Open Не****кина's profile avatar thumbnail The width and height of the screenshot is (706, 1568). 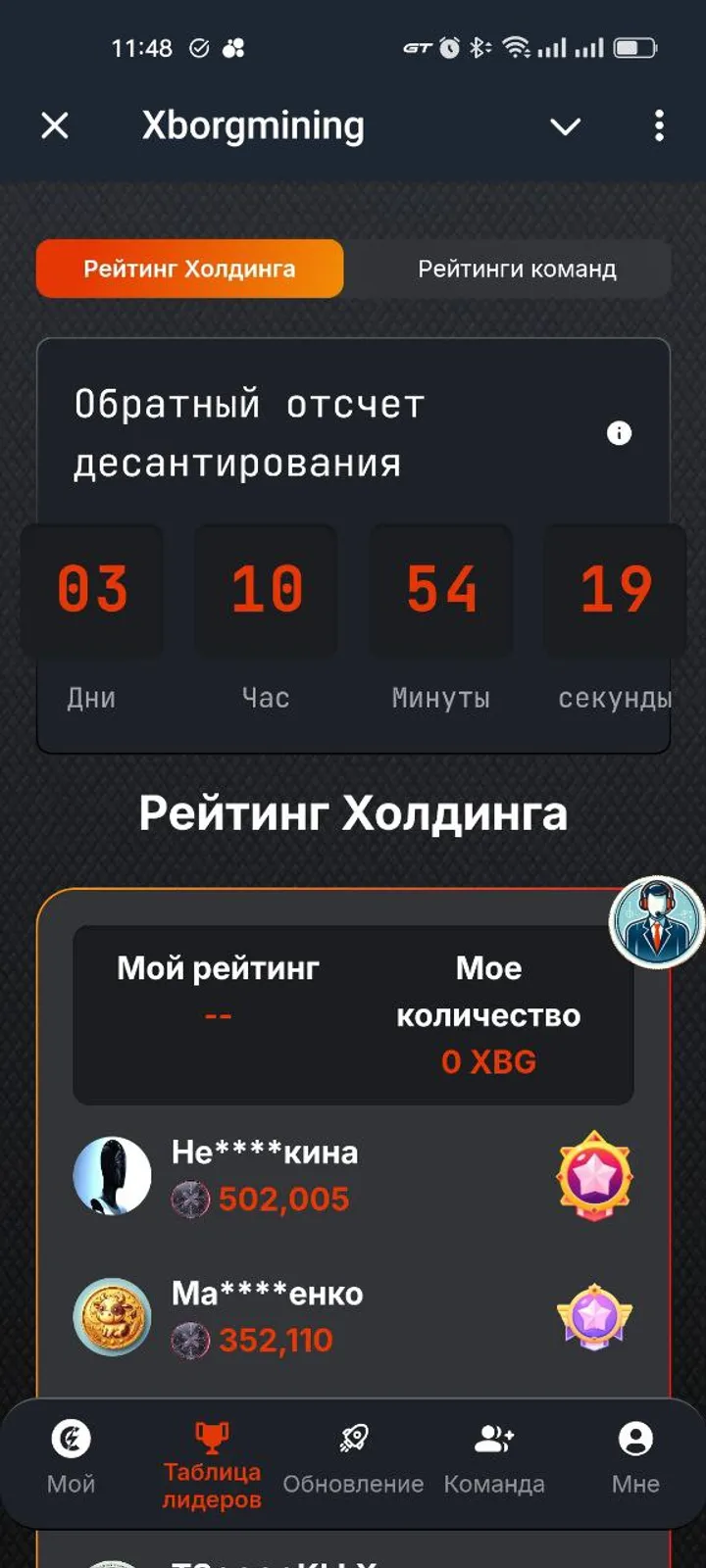(x=110, y=1175)
